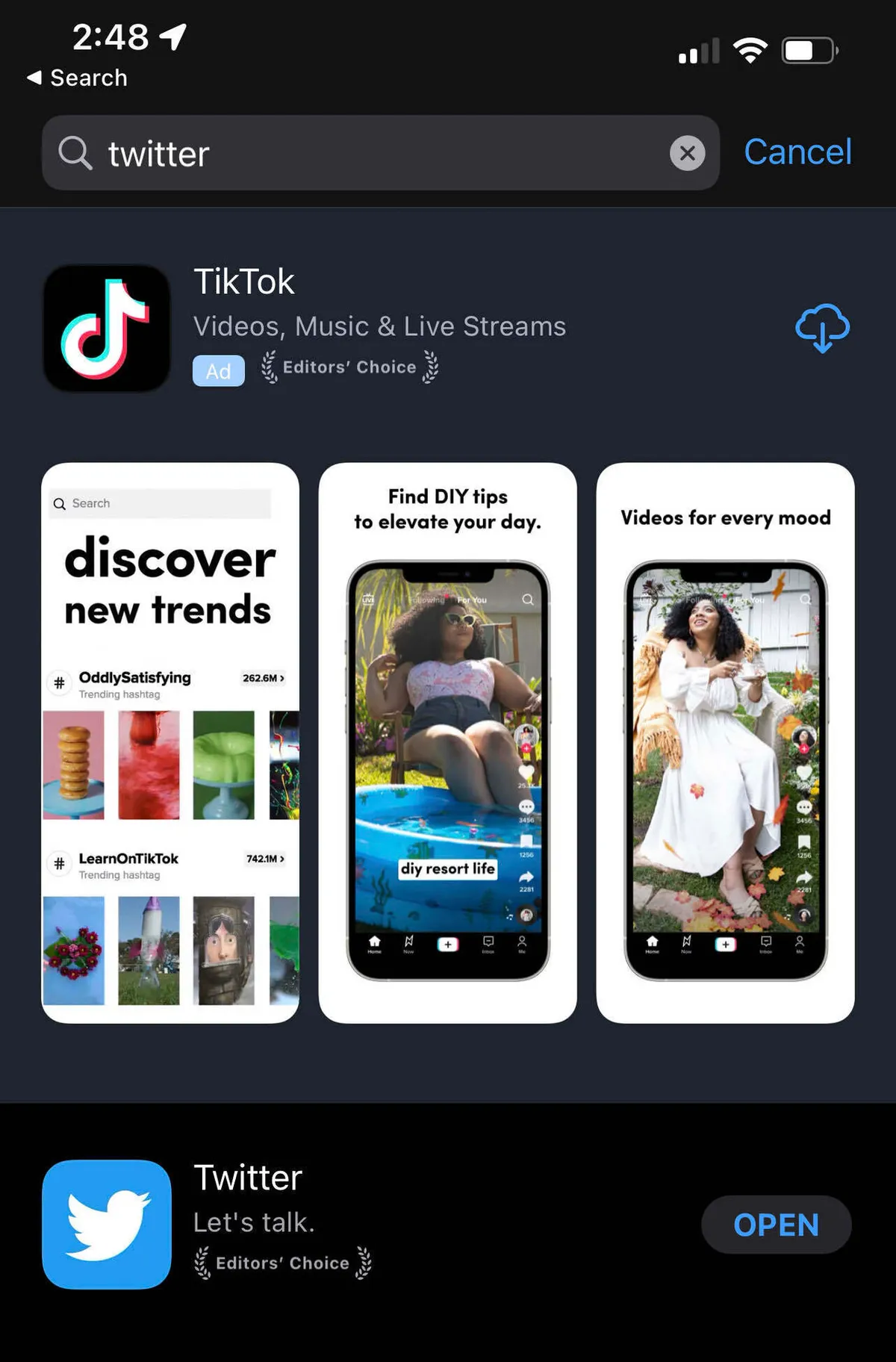This screenshot has width=896, height=1362.
Task: Go back to the previous Search app
Action: coord(77,78)
